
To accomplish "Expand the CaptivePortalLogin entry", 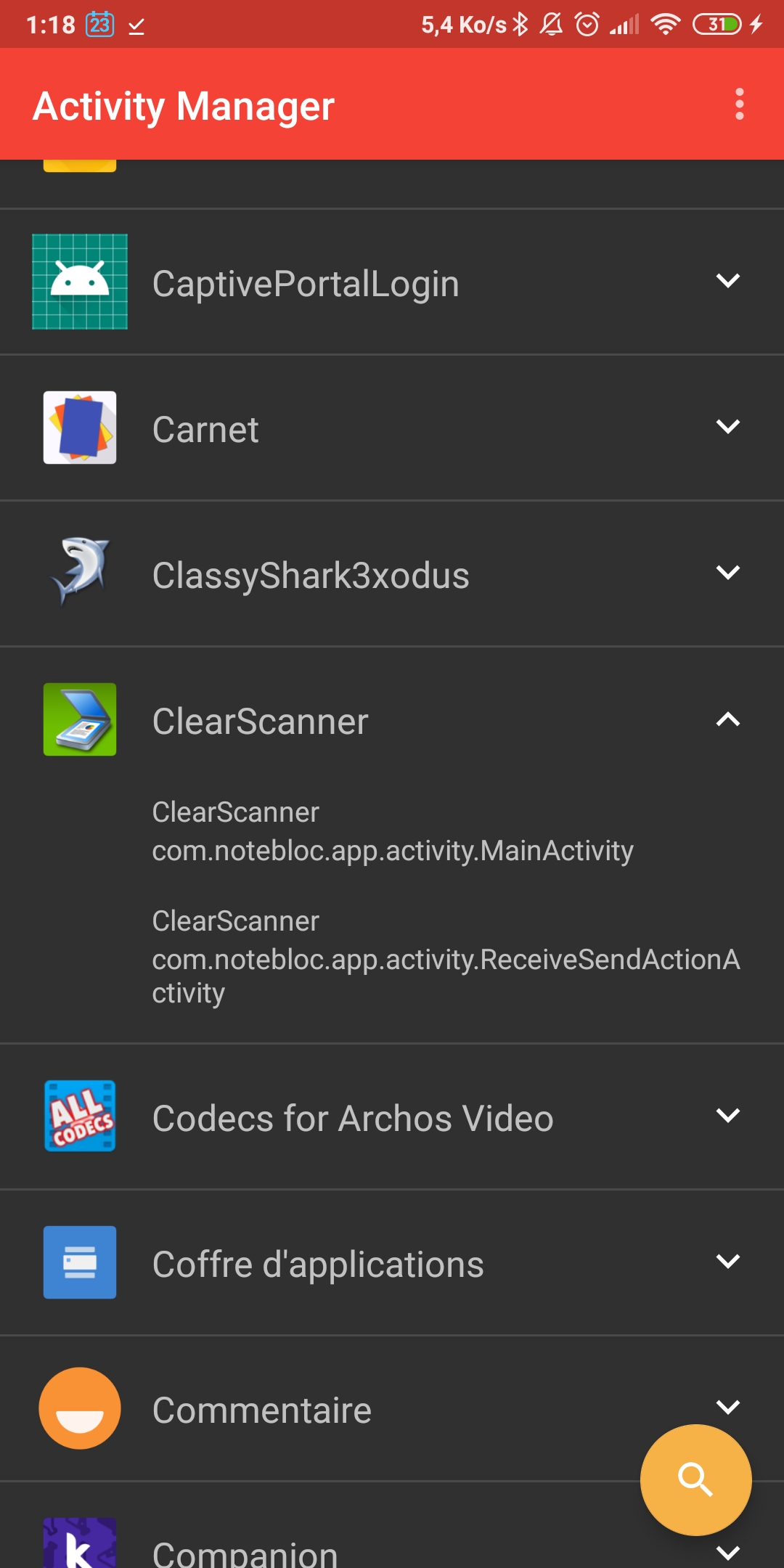I will coord(727,282).
